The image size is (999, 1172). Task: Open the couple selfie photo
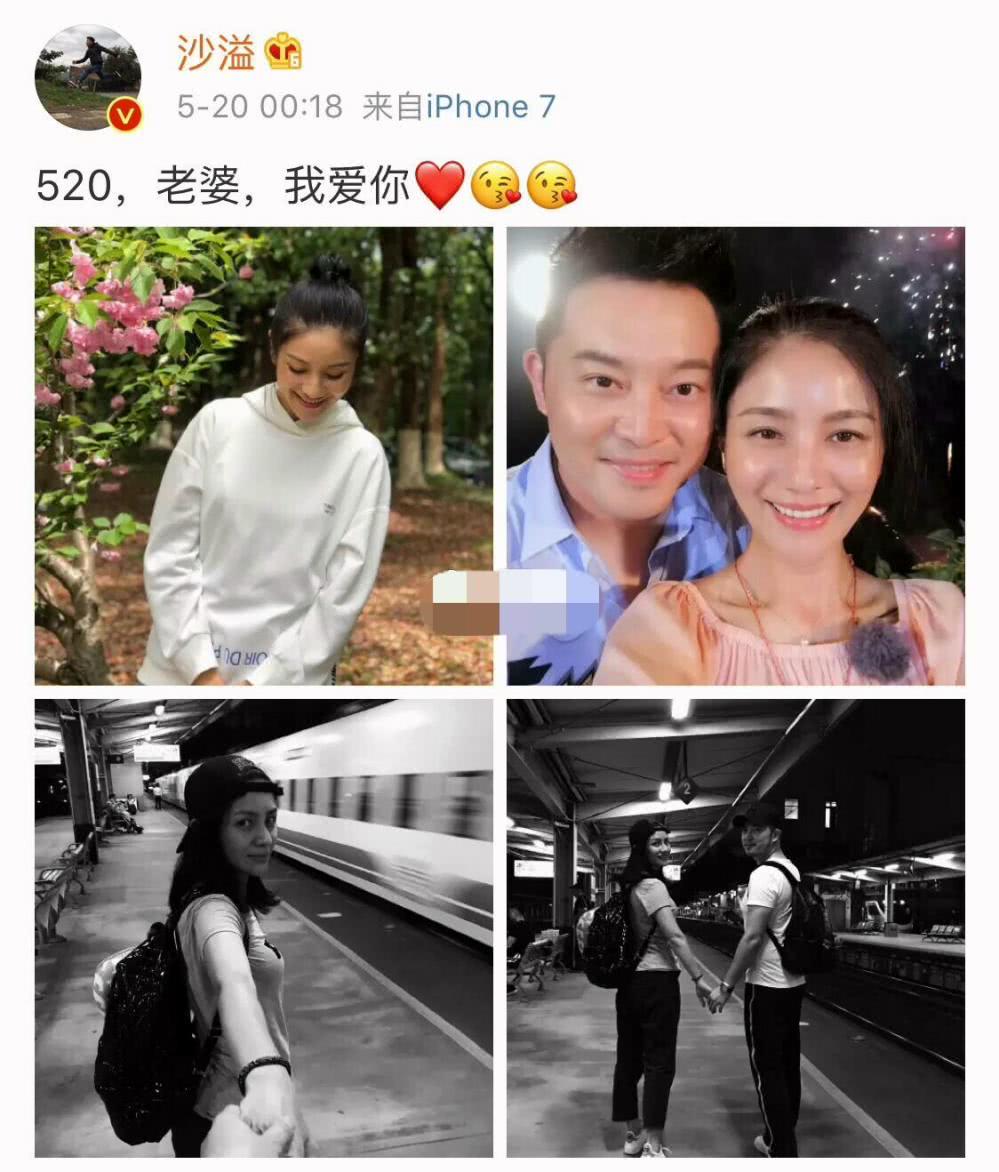(x=735, y=456)
